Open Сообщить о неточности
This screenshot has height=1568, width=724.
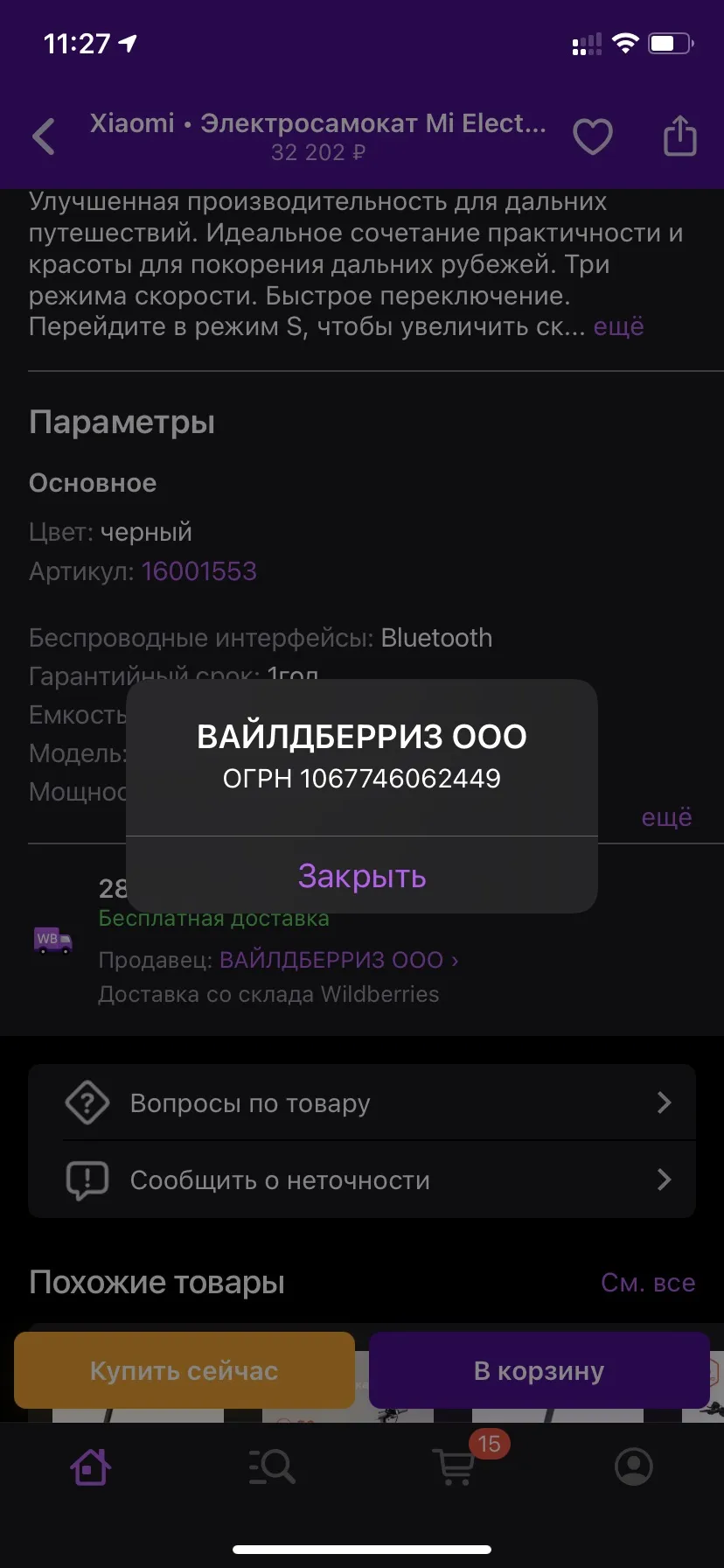[x=362, y=1179]
